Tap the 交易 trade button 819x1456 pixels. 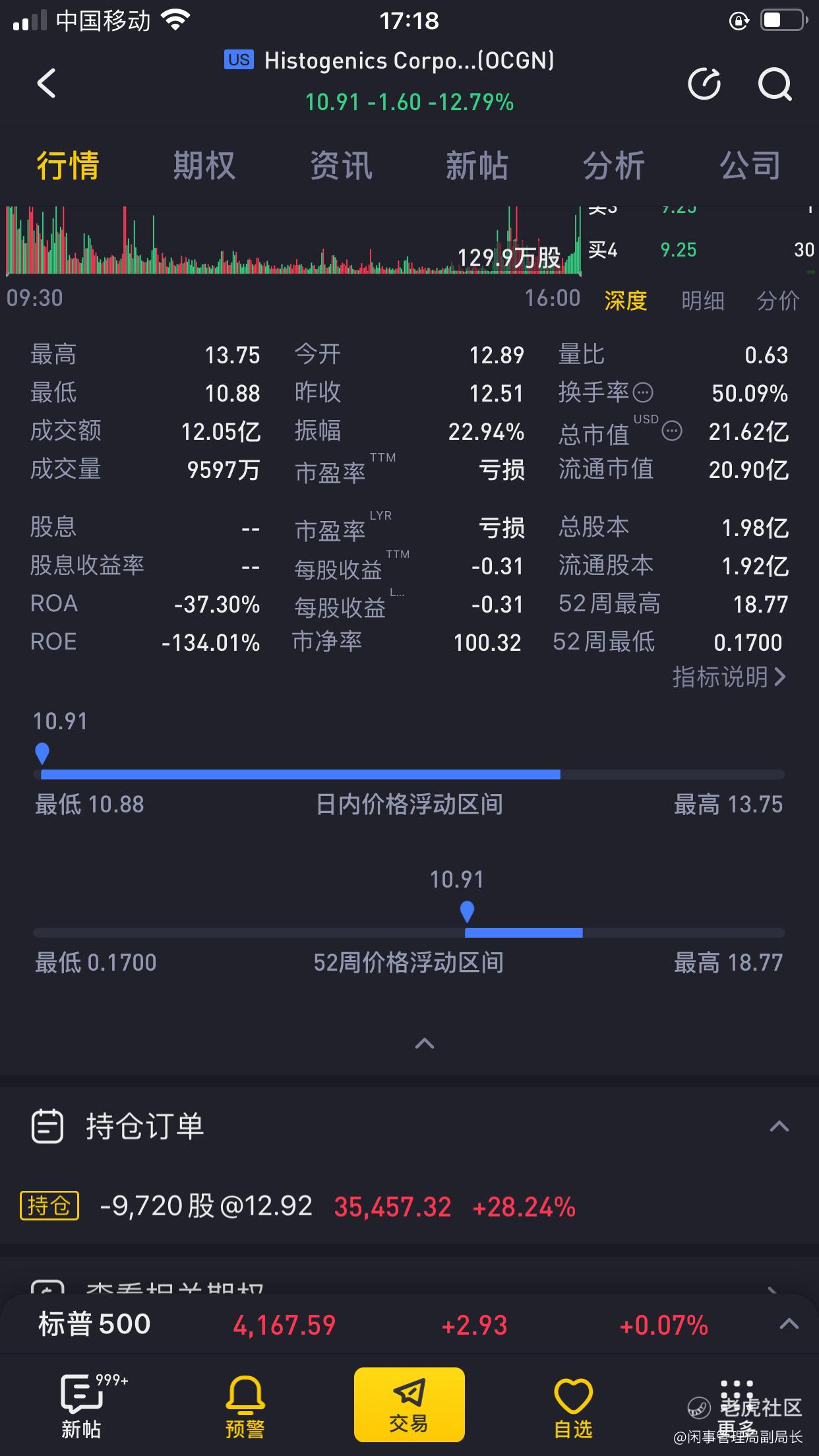point(409,1405)
